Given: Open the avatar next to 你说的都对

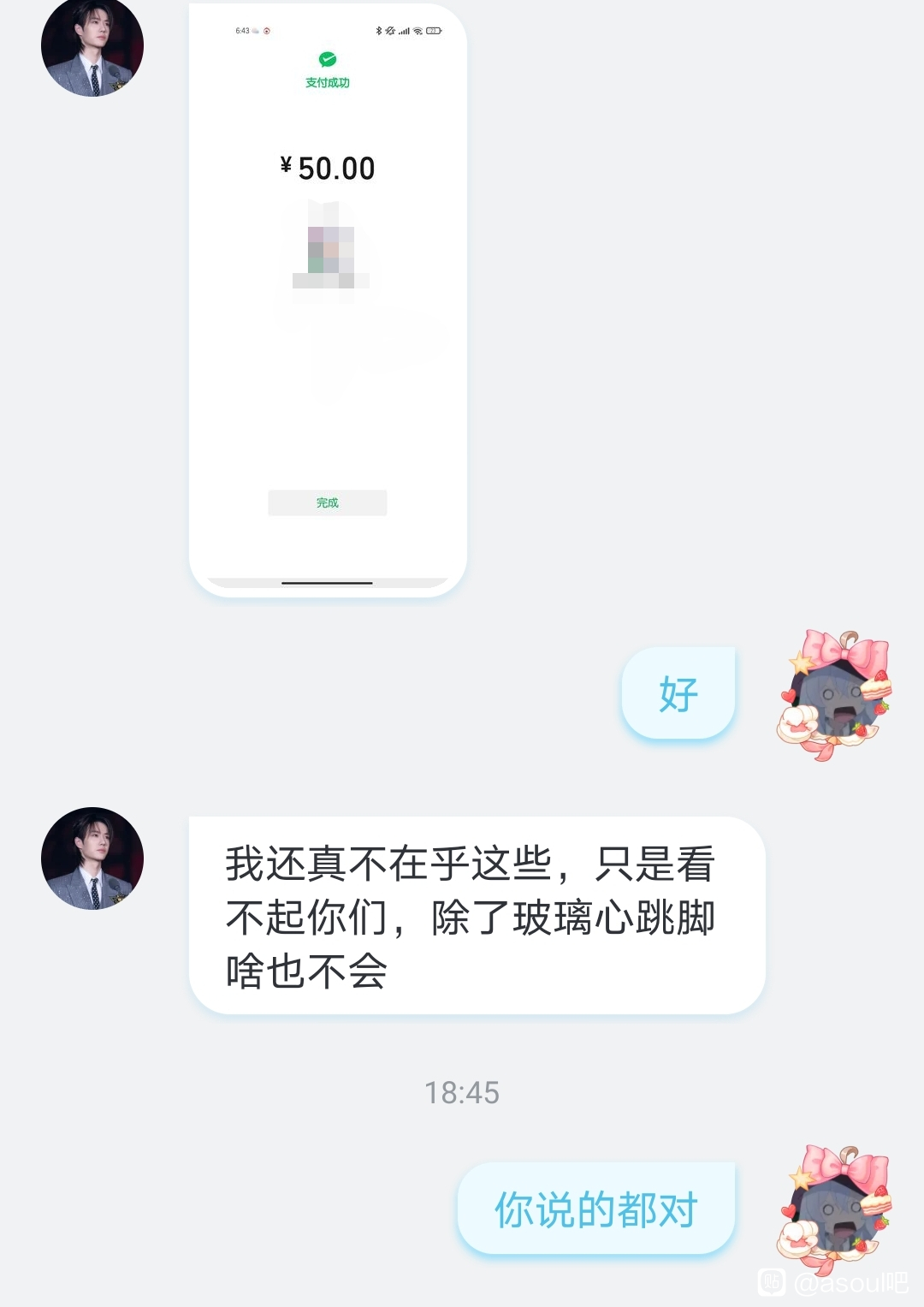Looking at the screenshot, I should click(834, 1209).
